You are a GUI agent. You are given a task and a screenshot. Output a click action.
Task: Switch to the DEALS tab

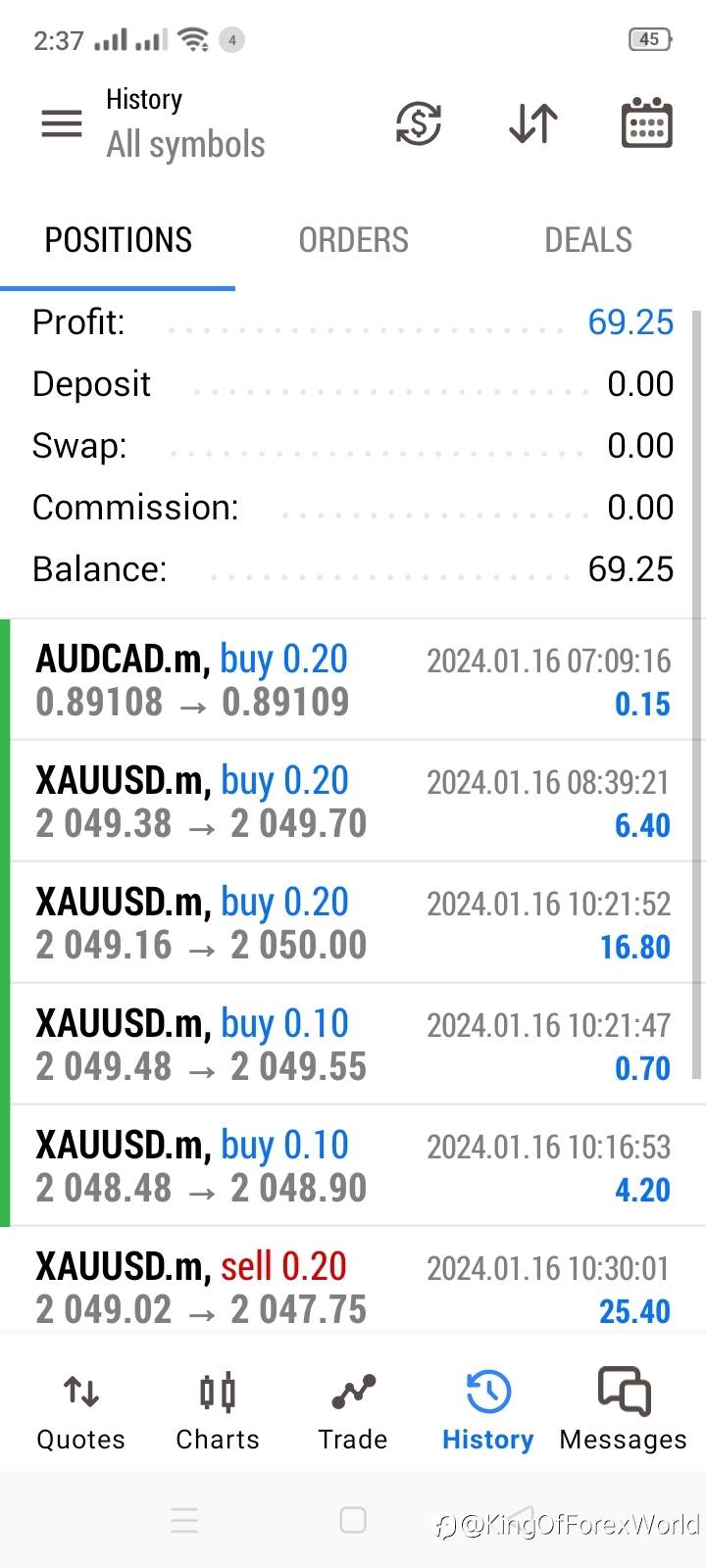coord(587,240)
